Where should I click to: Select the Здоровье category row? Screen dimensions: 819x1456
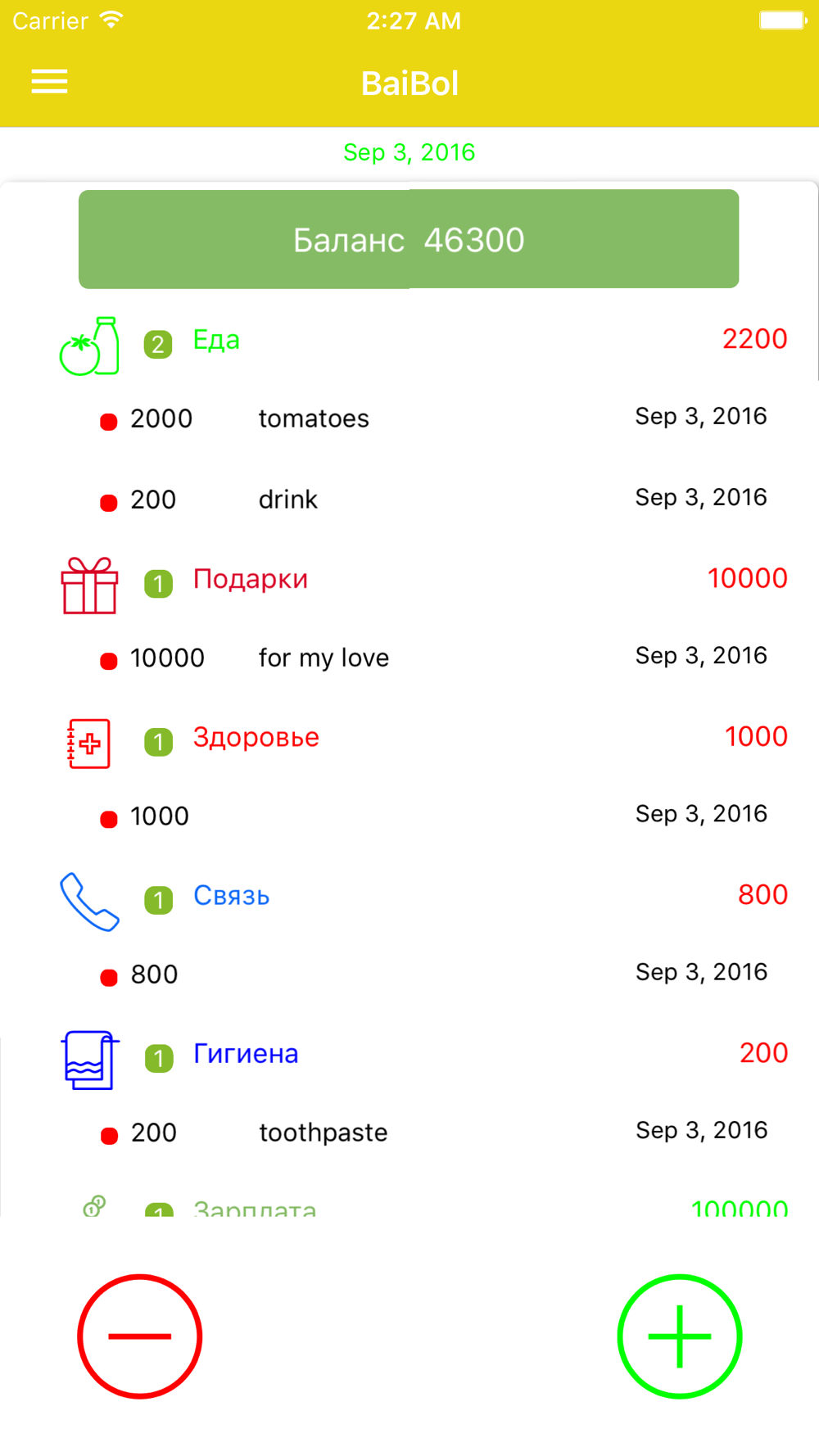coord(409,738)
